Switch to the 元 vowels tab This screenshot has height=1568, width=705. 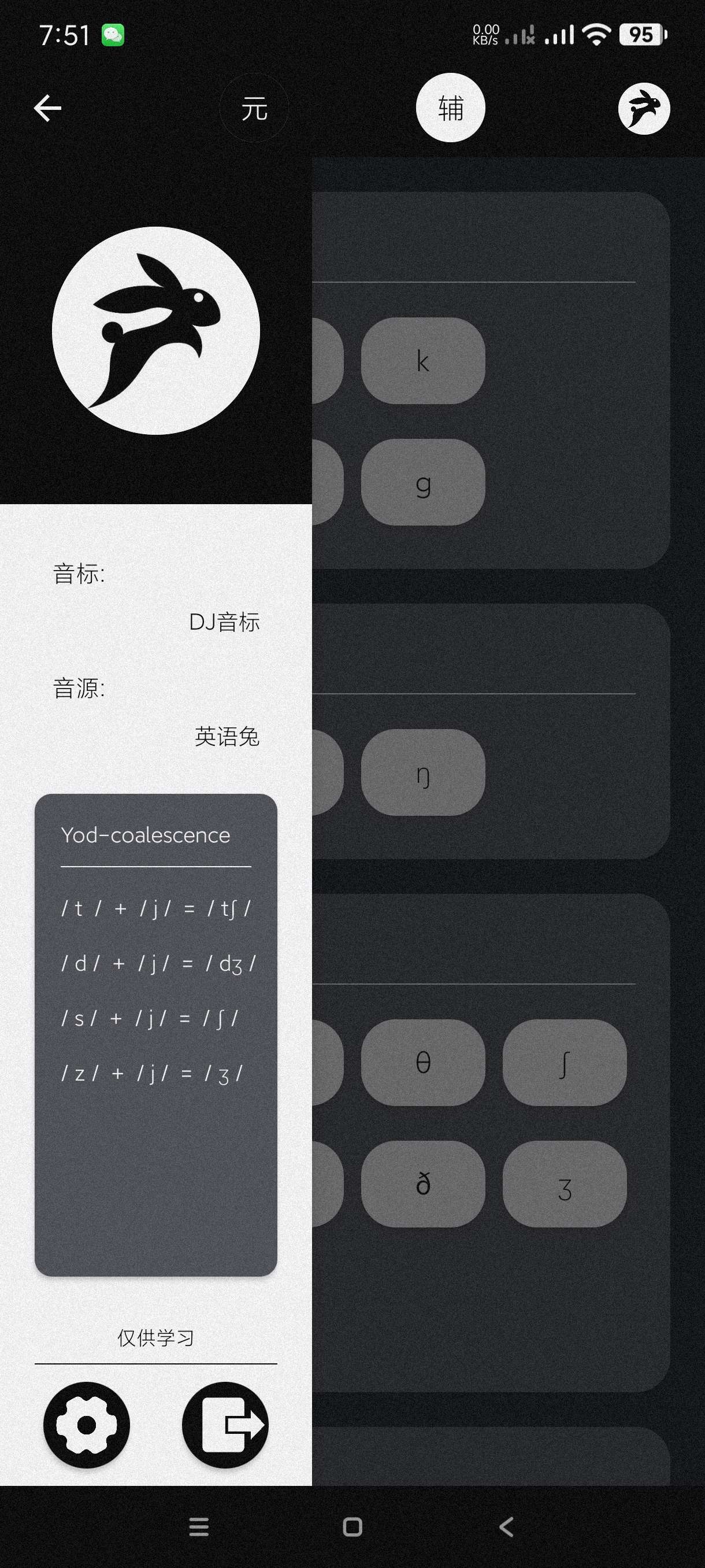pyautogui.click(x=254, y=109)
